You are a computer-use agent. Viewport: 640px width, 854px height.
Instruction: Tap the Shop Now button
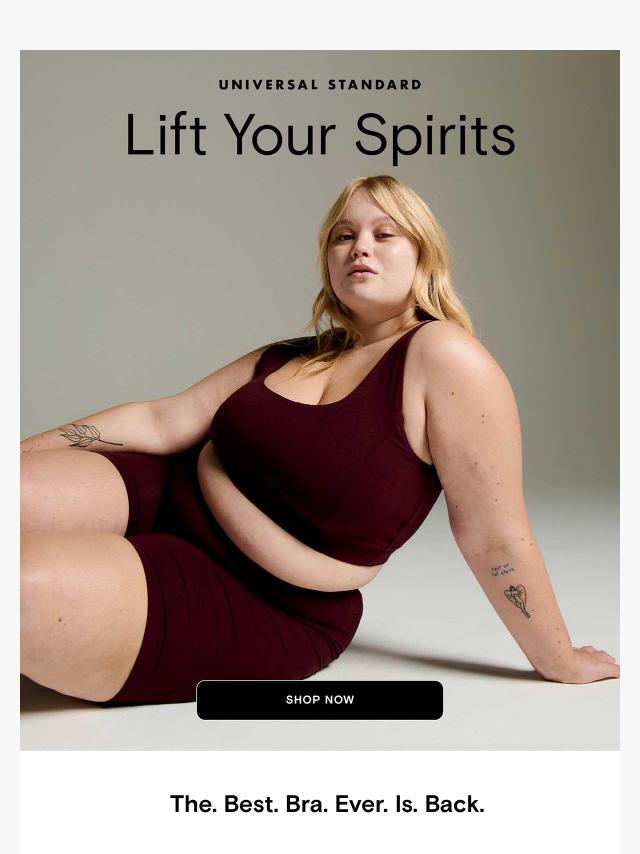319,700
